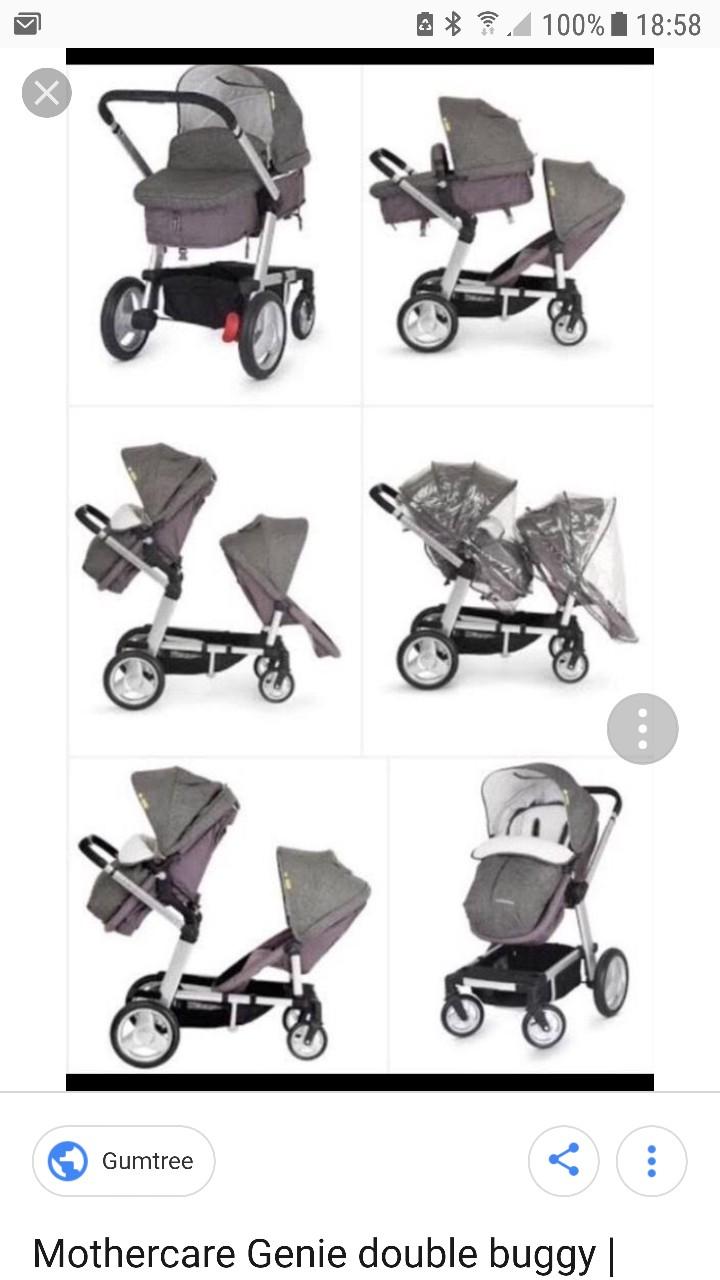Close the image viewer

point(46,93)
